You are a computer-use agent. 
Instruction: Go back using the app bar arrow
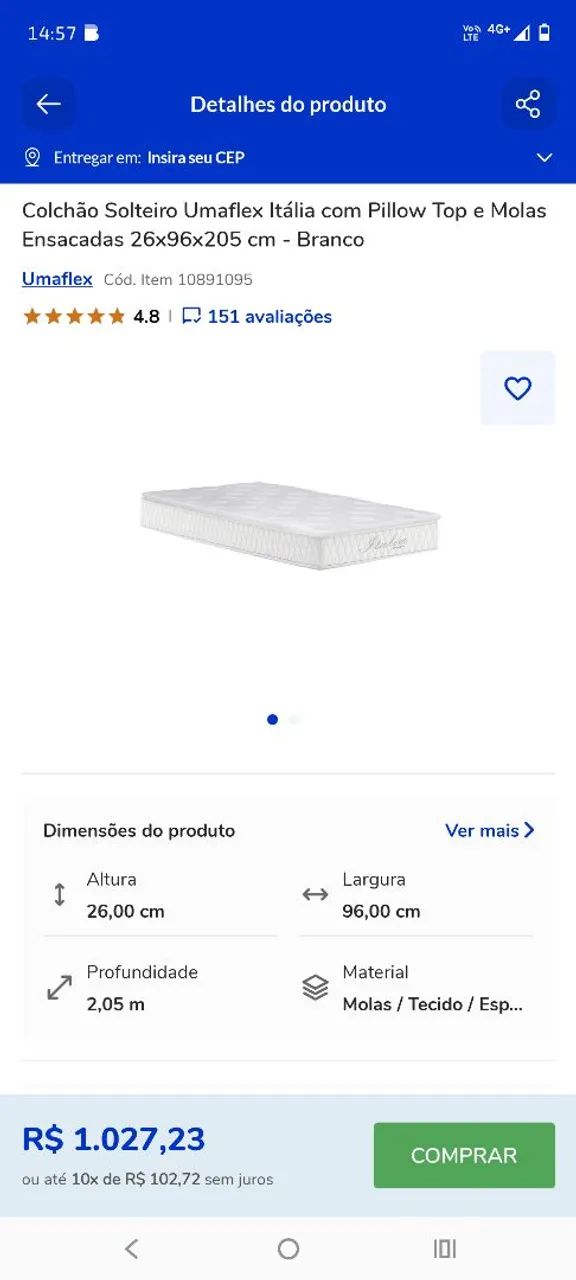click(48, 104)
